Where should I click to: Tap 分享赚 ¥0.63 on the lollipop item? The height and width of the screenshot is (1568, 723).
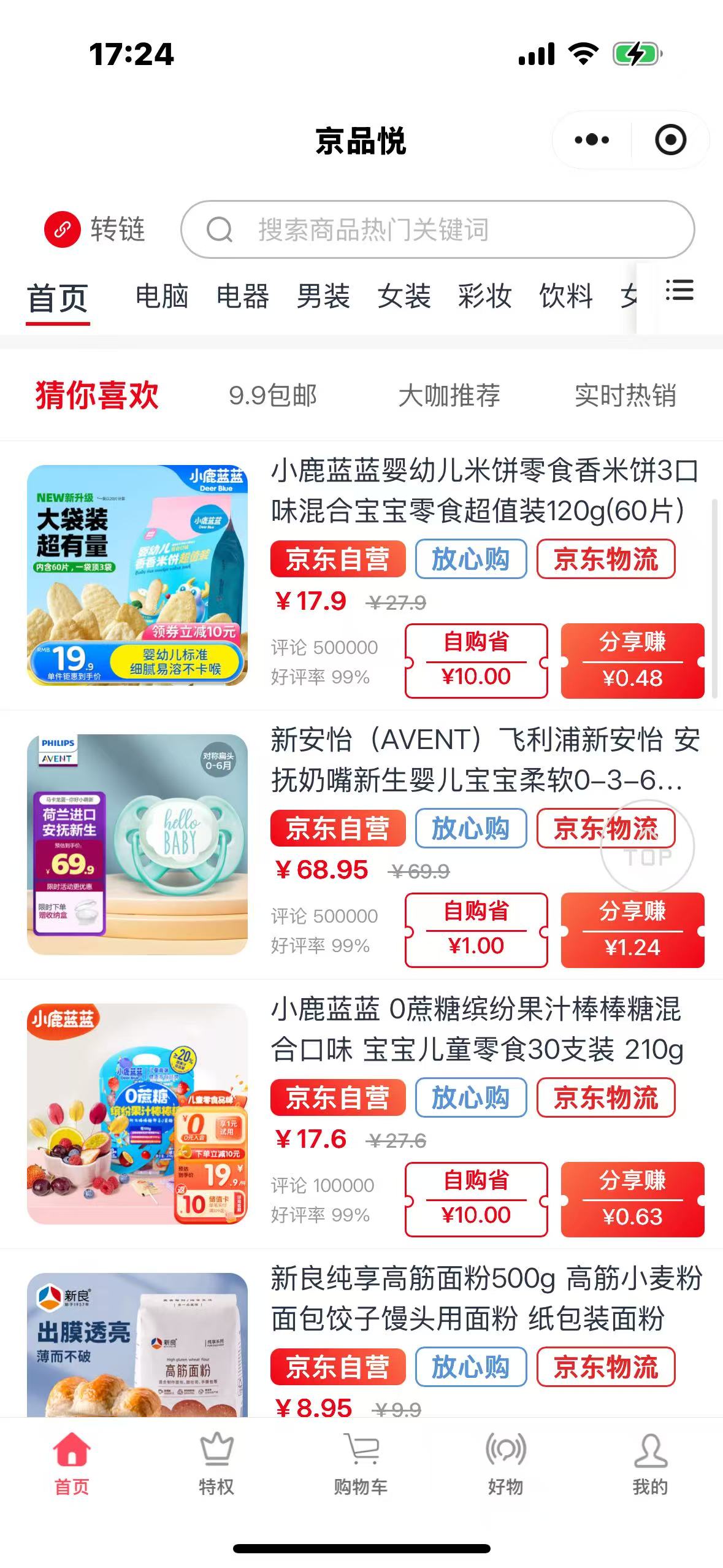pyautogui.click(x=632, y=1199)
